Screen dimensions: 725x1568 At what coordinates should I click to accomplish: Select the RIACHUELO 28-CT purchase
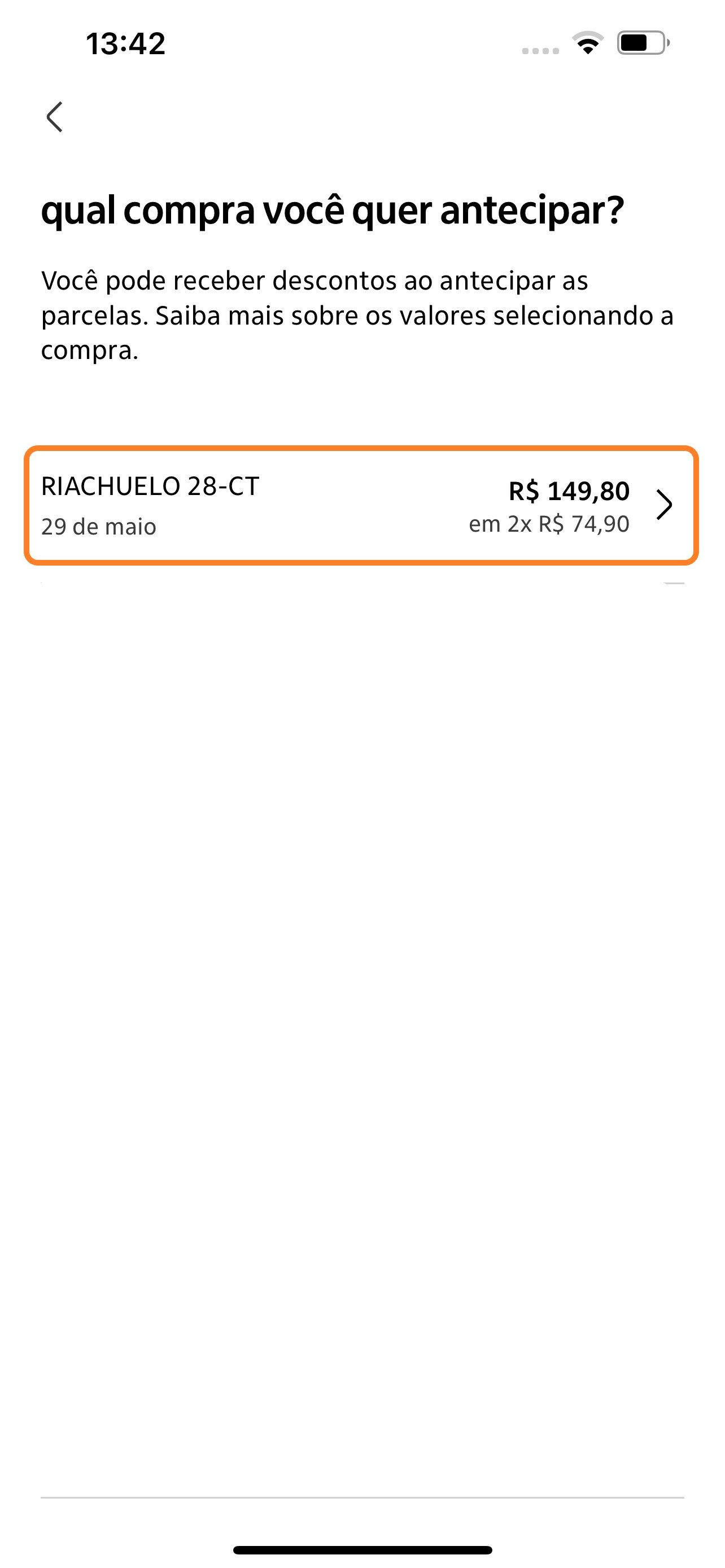pos(361,505)
